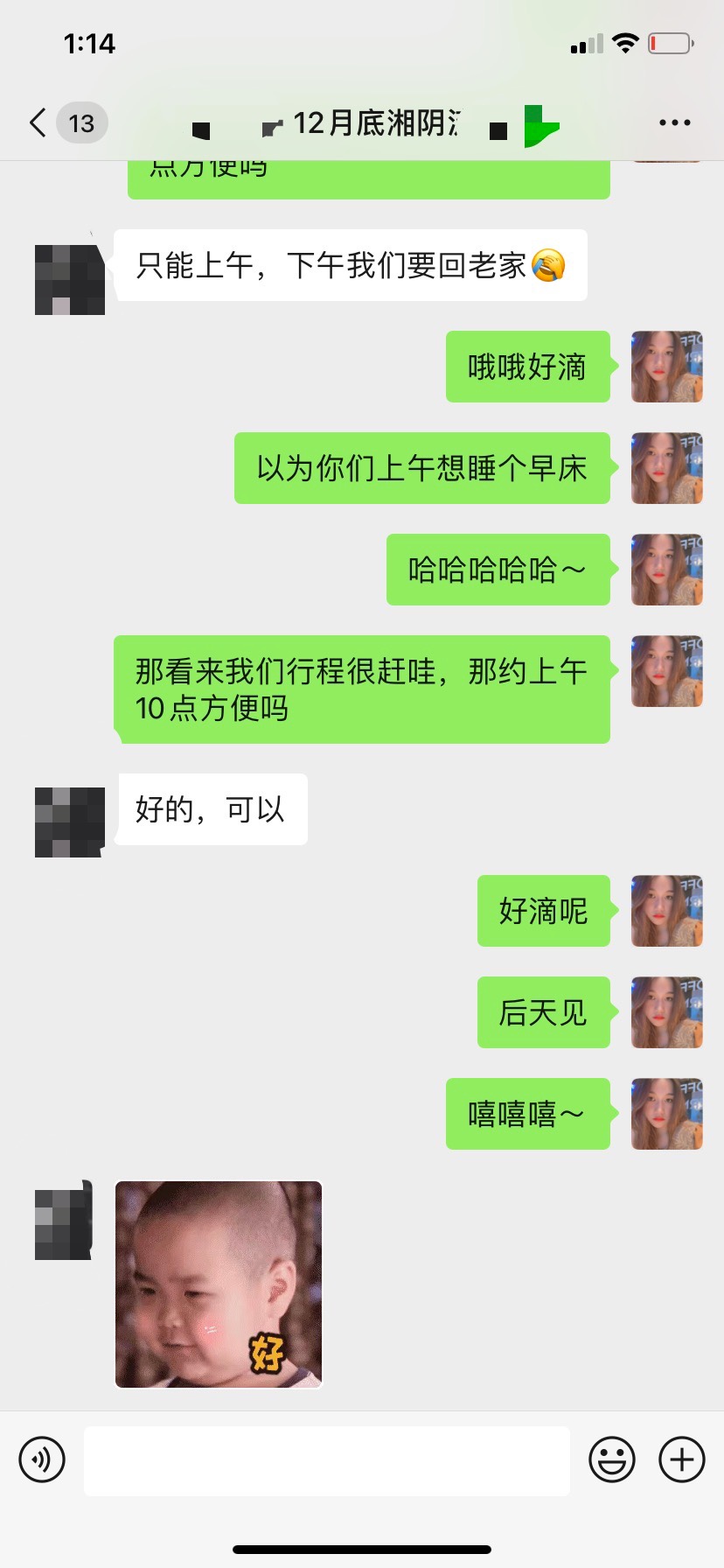Open pixelated avatar beside "好的，可以"

pyautogui.click(x=70, y=822)
